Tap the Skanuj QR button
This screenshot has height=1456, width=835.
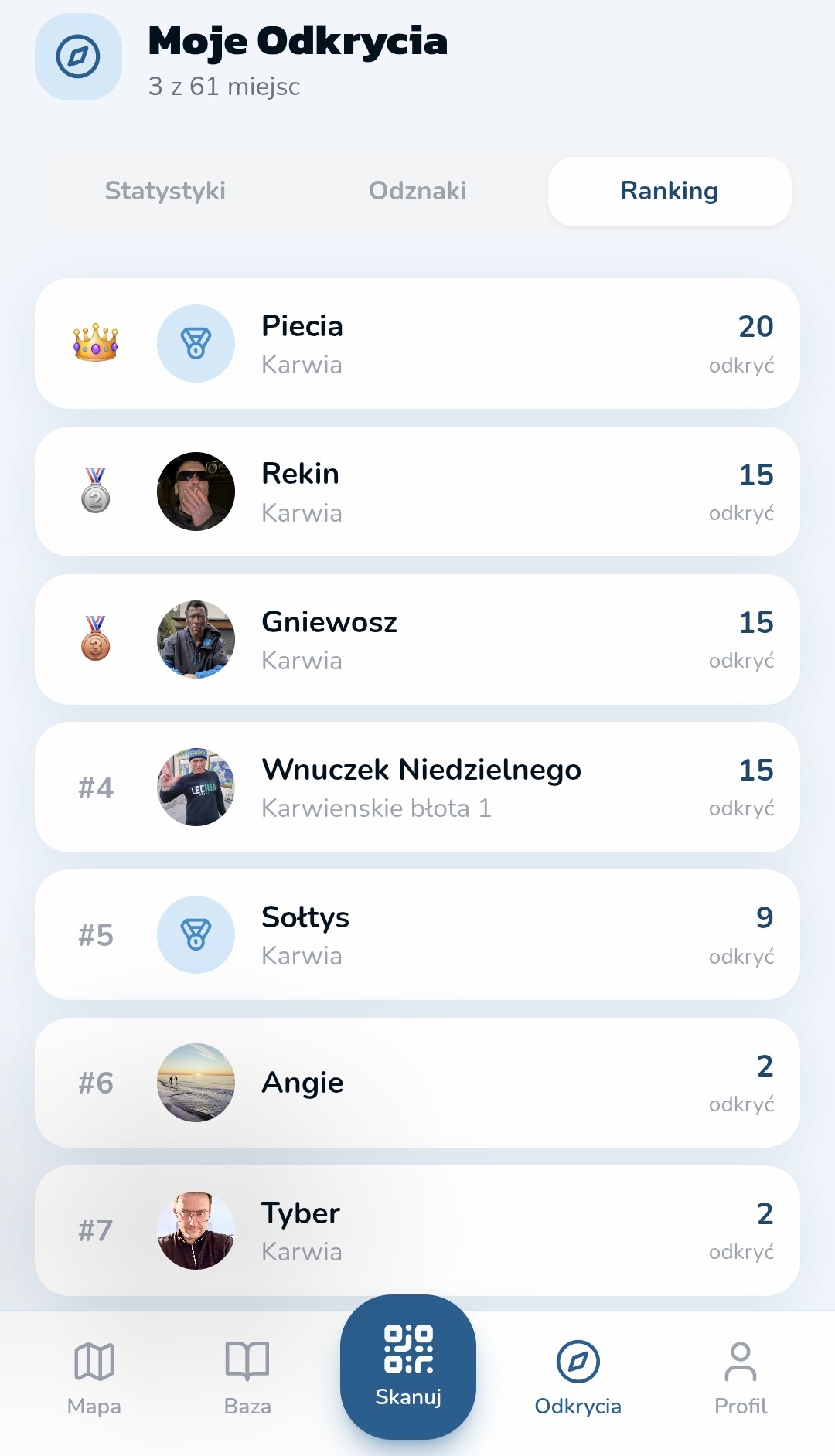pyautogui.click(x=408, y=1366)
